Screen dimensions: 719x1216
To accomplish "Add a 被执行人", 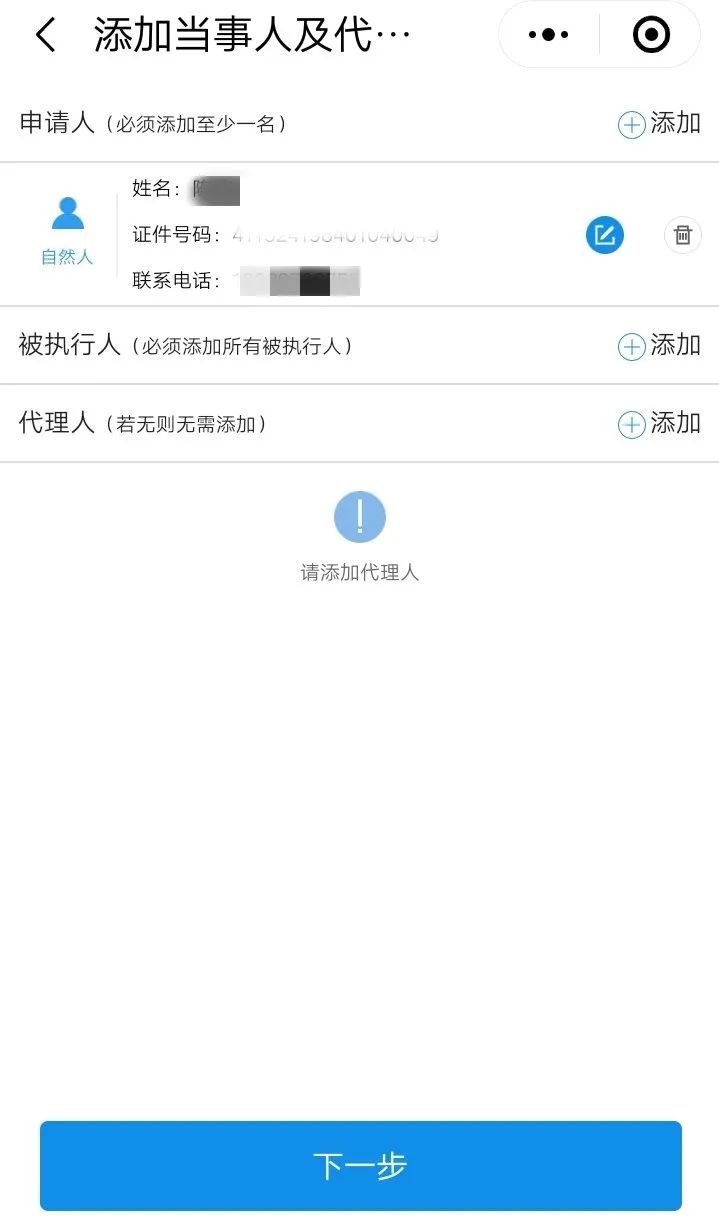I will [x=659, y=345].
